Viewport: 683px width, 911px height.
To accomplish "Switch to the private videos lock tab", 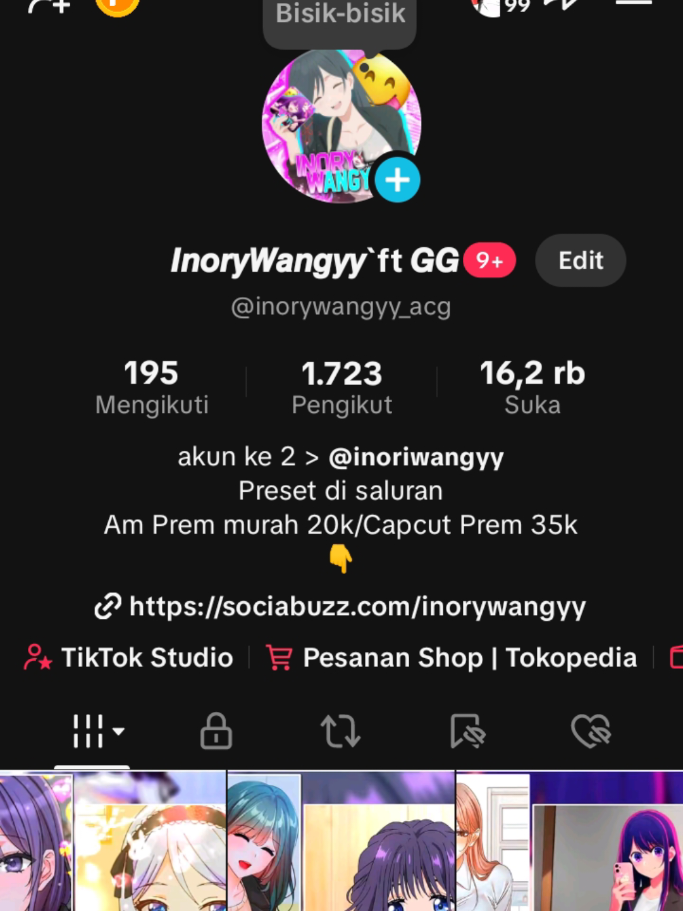I will tap(216, 732).
